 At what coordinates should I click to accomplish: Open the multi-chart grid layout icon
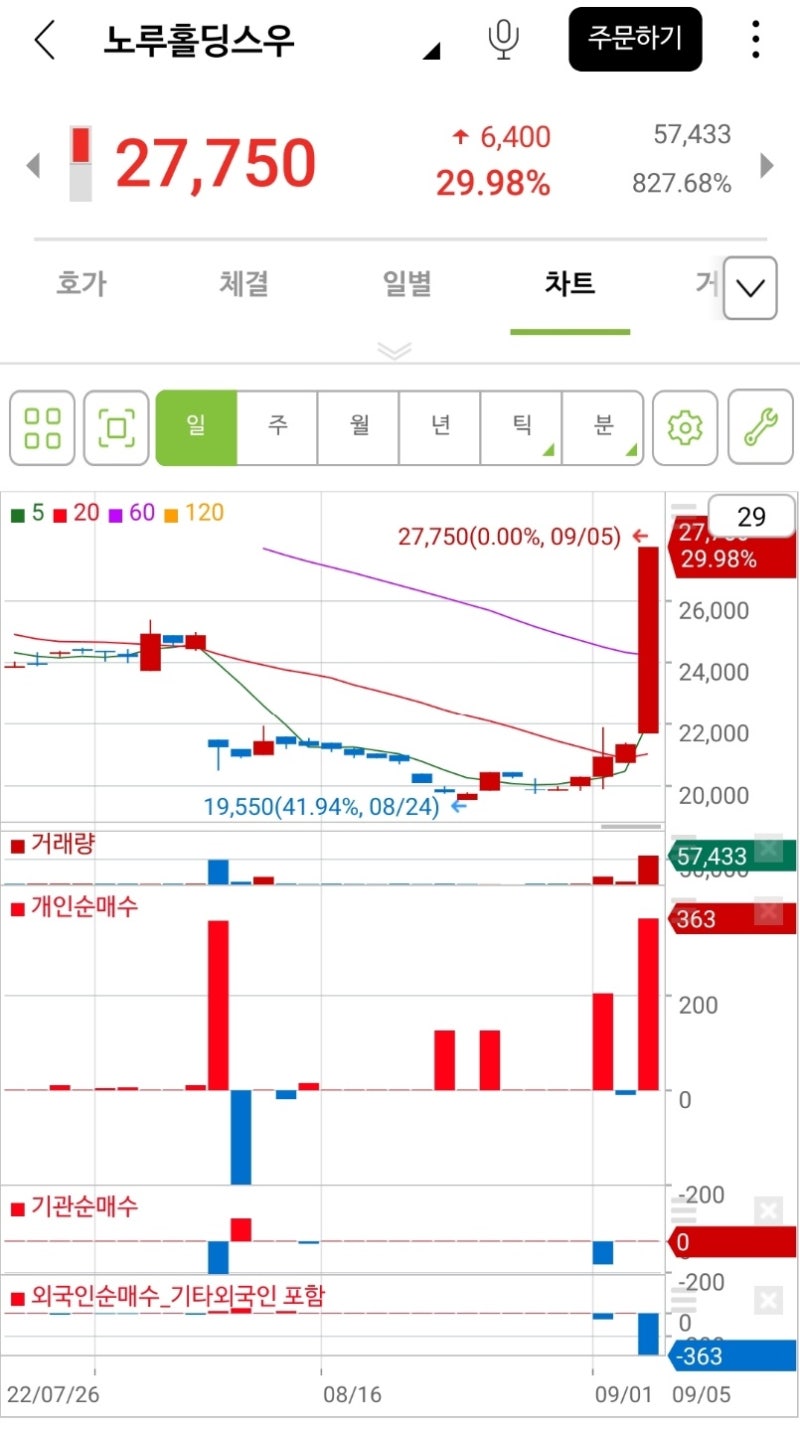(x=41, y=428)
